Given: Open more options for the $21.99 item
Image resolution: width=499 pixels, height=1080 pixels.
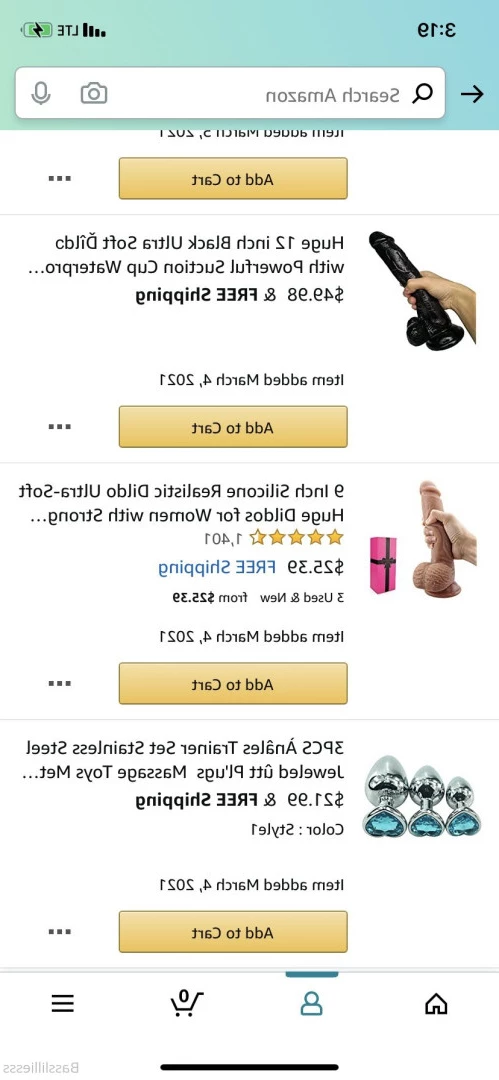Looking at the screenshot, I should coord(60,932).
